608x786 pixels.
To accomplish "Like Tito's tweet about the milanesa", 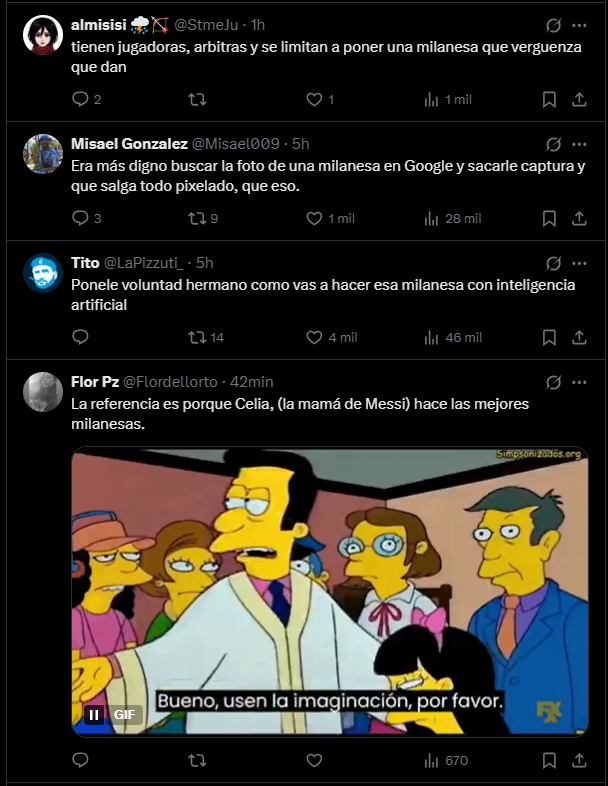I will (314, 337).
